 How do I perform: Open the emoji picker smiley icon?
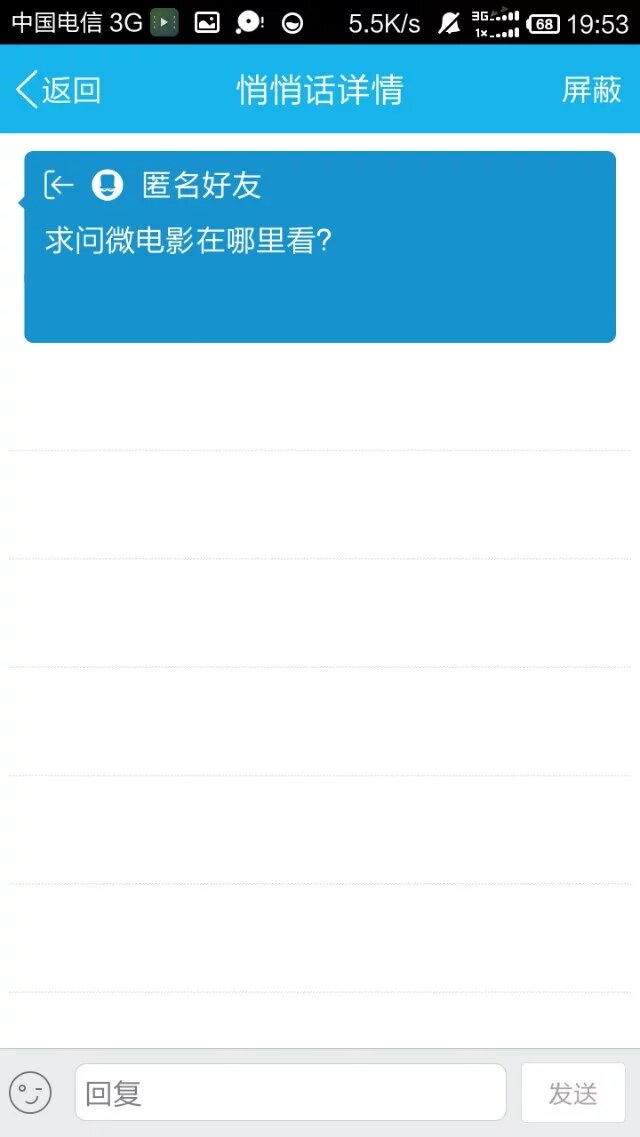click(30, 1092)
